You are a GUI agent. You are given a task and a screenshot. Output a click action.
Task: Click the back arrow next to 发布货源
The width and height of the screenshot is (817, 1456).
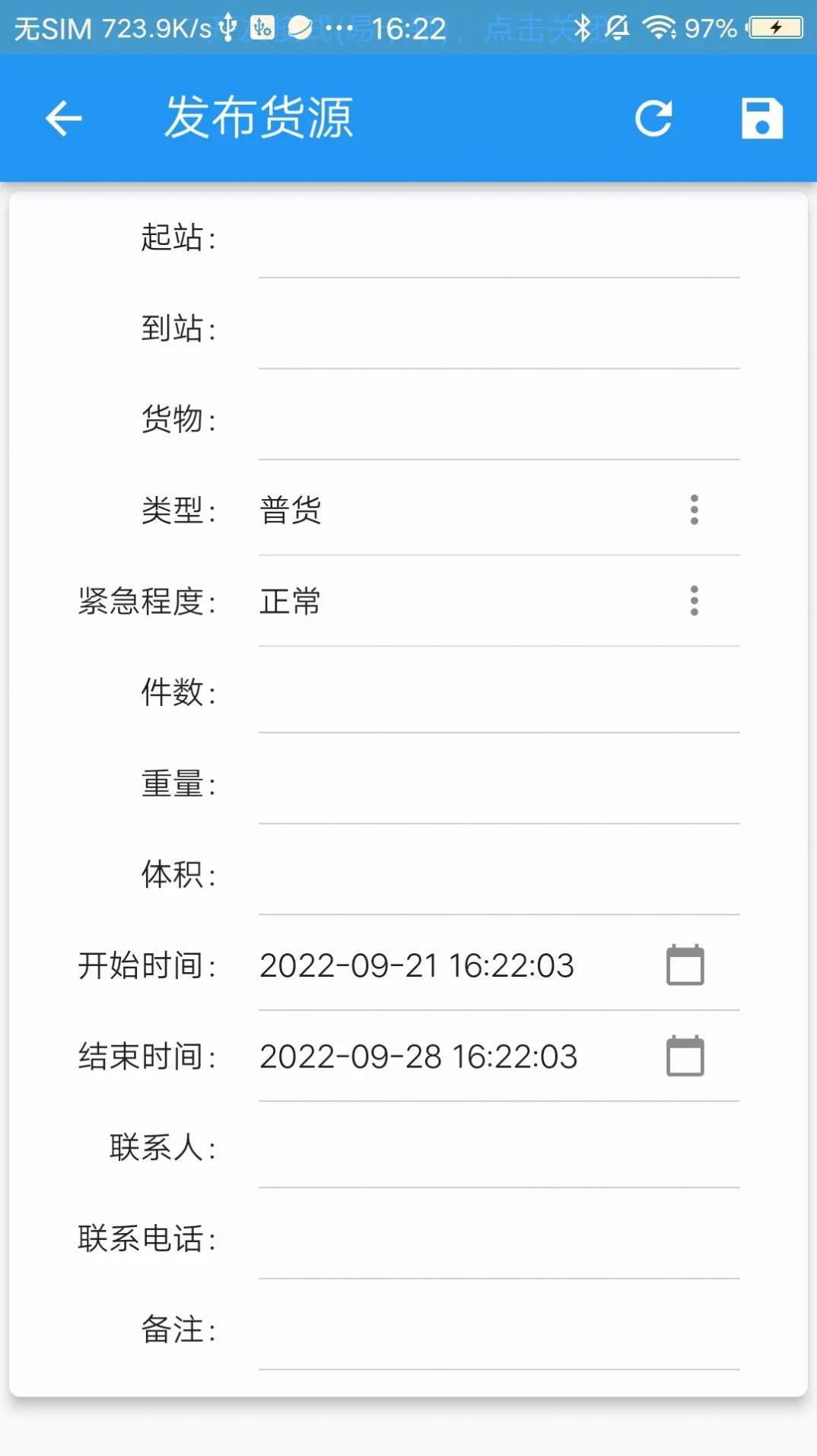tap(62, 118)
